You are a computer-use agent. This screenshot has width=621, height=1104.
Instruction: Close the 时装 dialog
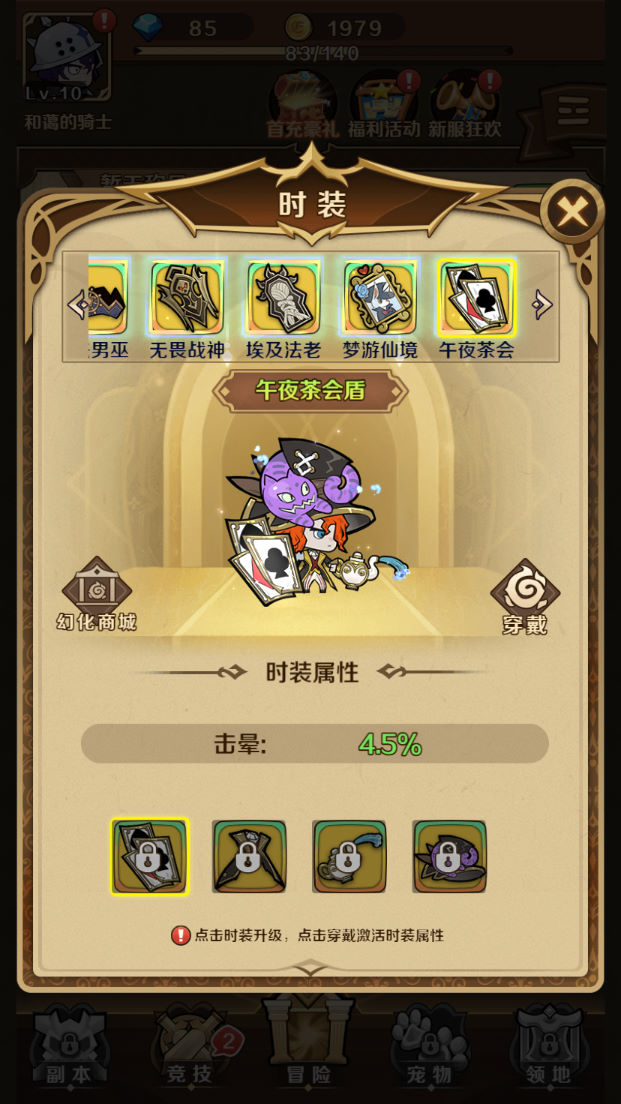pos(571,212)
